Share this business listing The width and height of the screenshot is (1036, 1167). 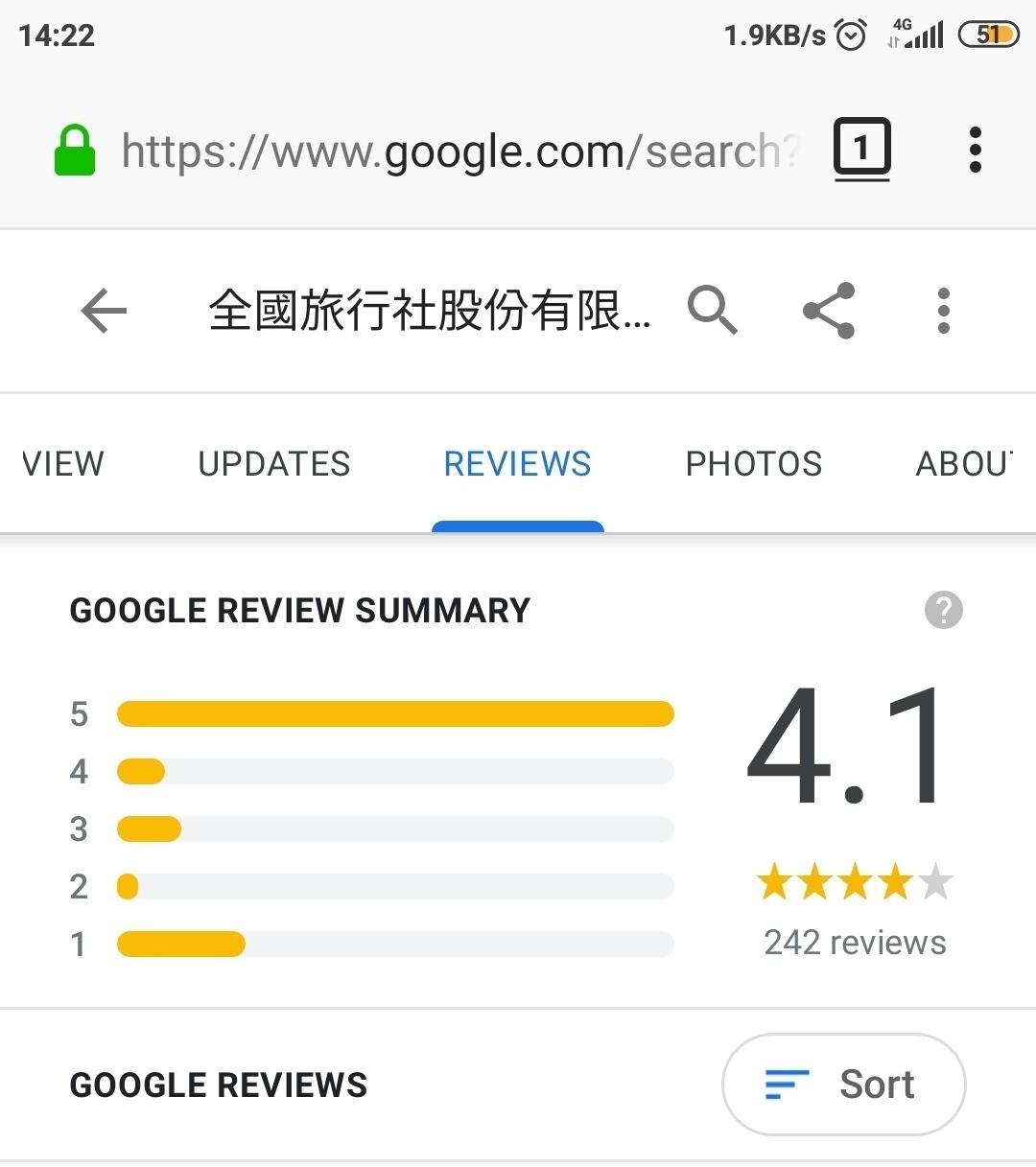(x=829, y=310)
